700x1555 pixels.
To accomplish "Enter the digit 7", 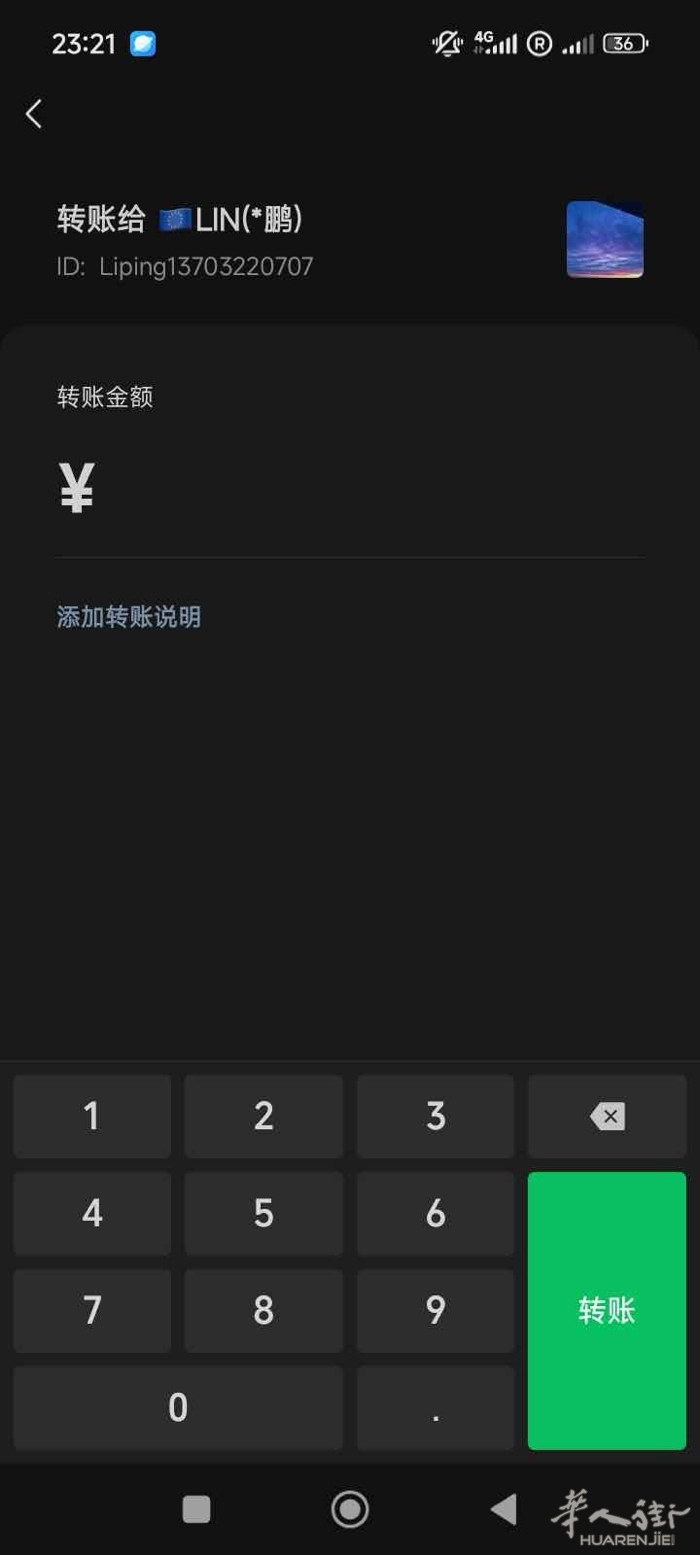I will 92,1310.
